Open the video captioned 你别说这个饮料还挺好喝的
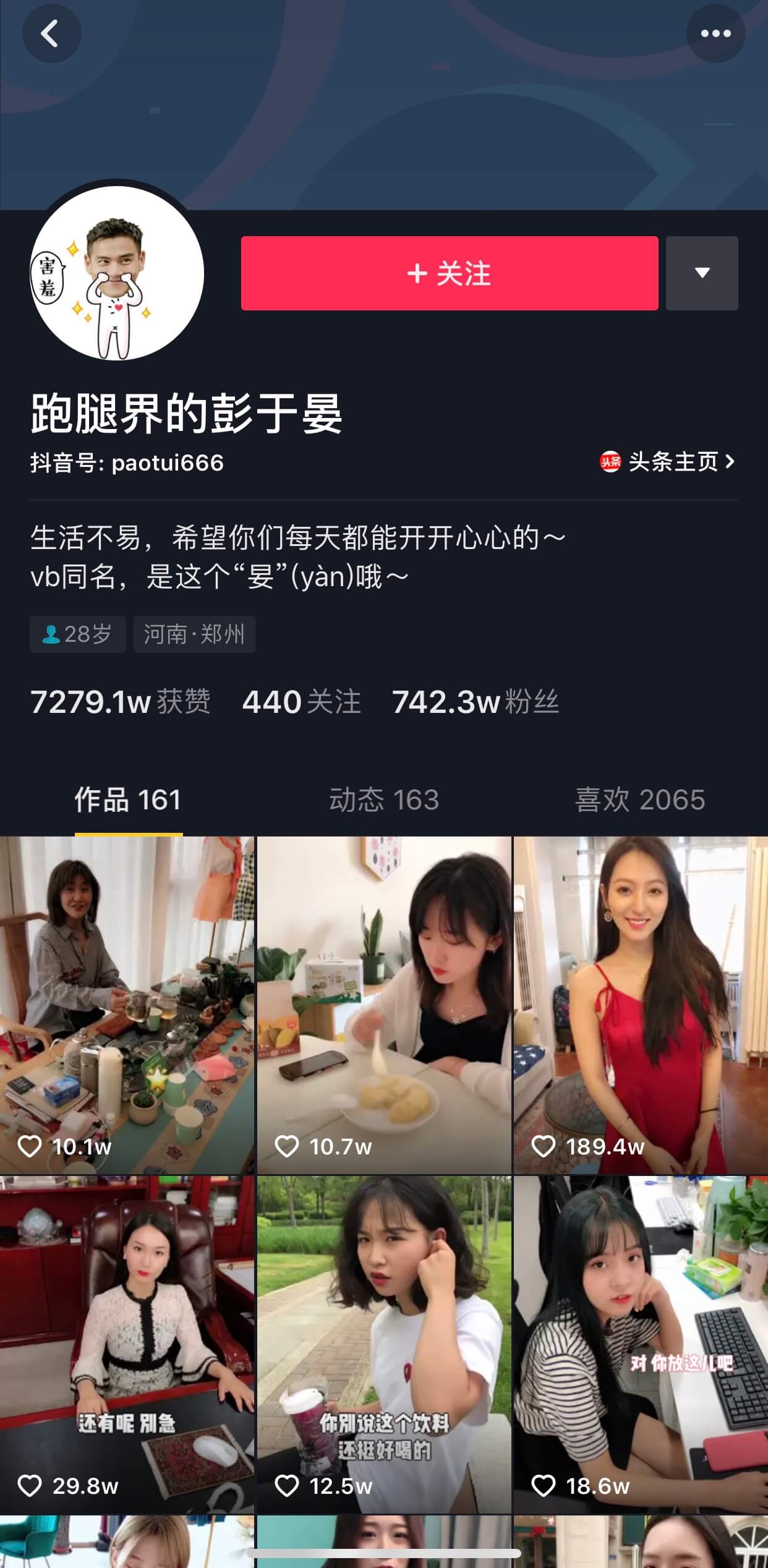Image resolution: width=768 pixels, height=1568 pixels. point(384,1345)
